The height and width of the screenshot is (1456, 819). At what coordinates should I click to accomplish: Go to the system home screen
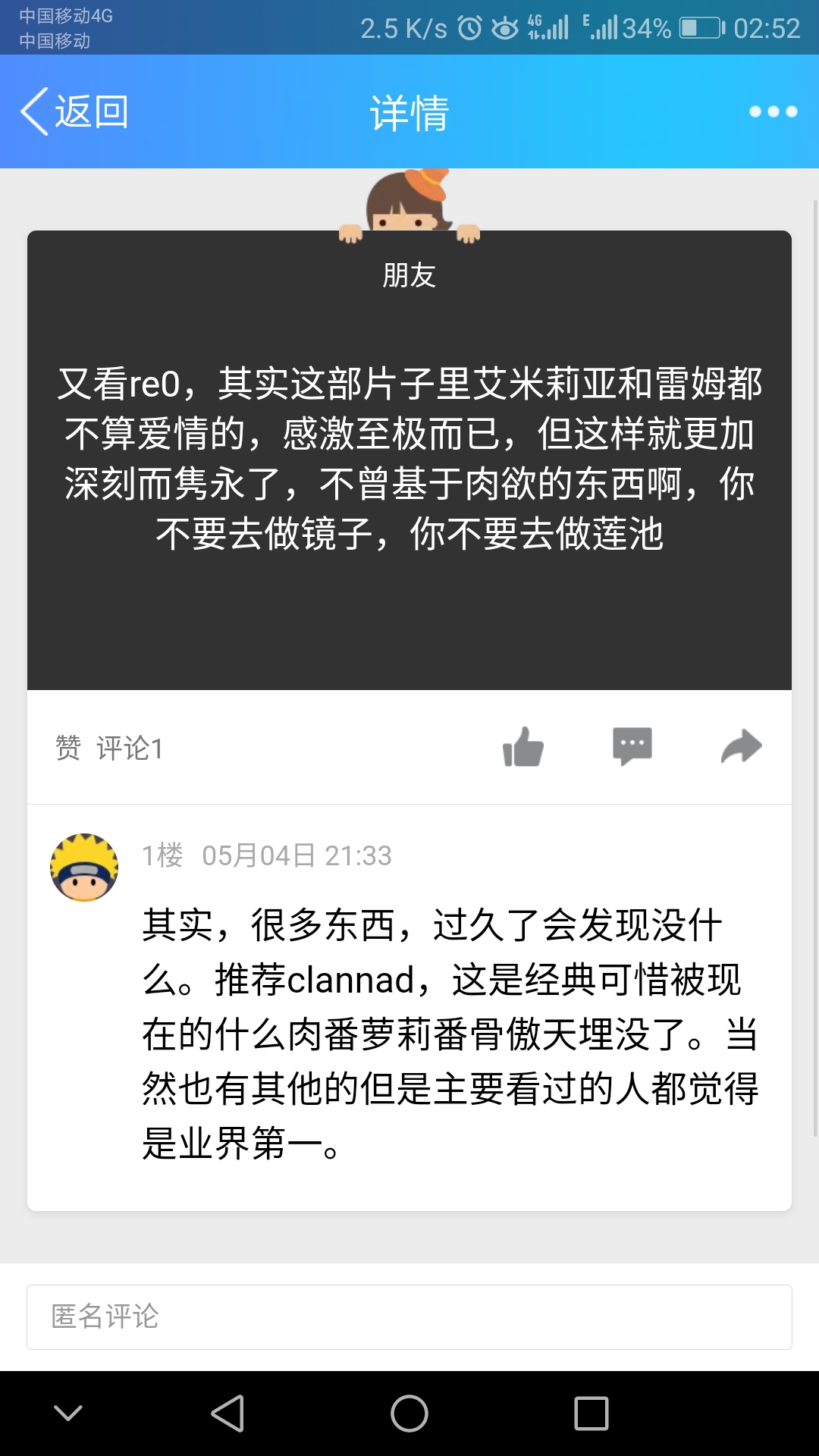click(x=409, y=1414)
